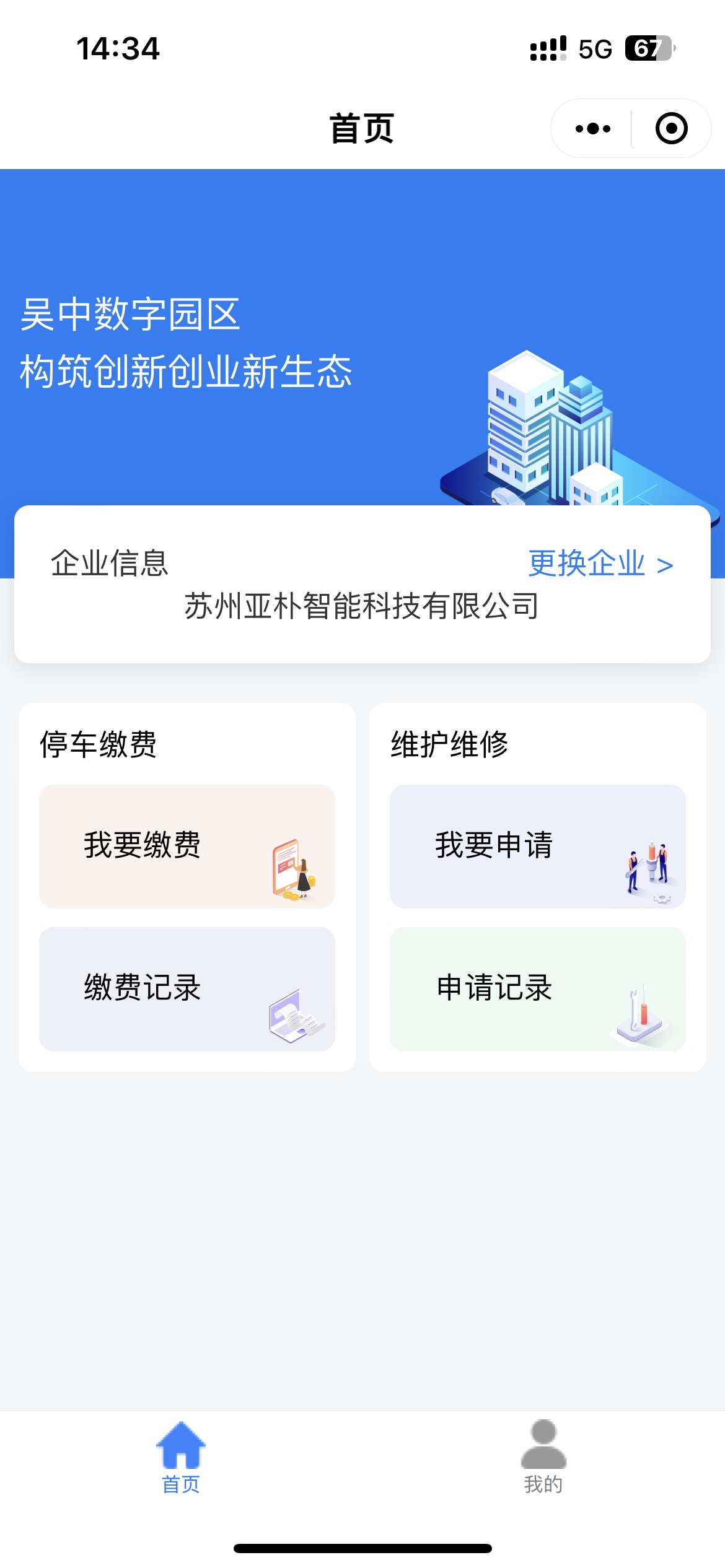Tap 更换企业 to switch company
Screen dimensions: 725x1568
(600, 564)
